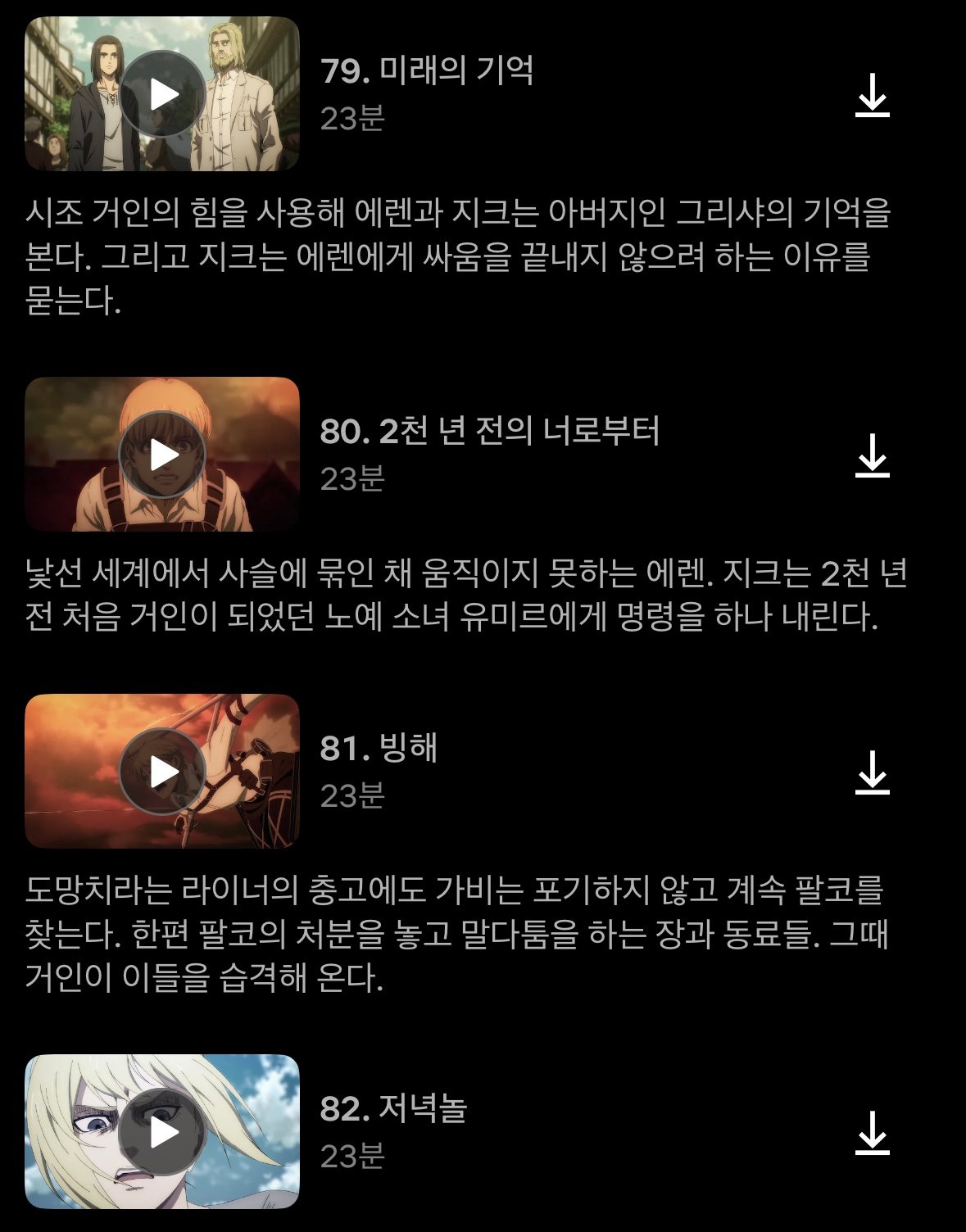Play episode 79 미래의 기억
966x1232 pixels.
[162, 94]
